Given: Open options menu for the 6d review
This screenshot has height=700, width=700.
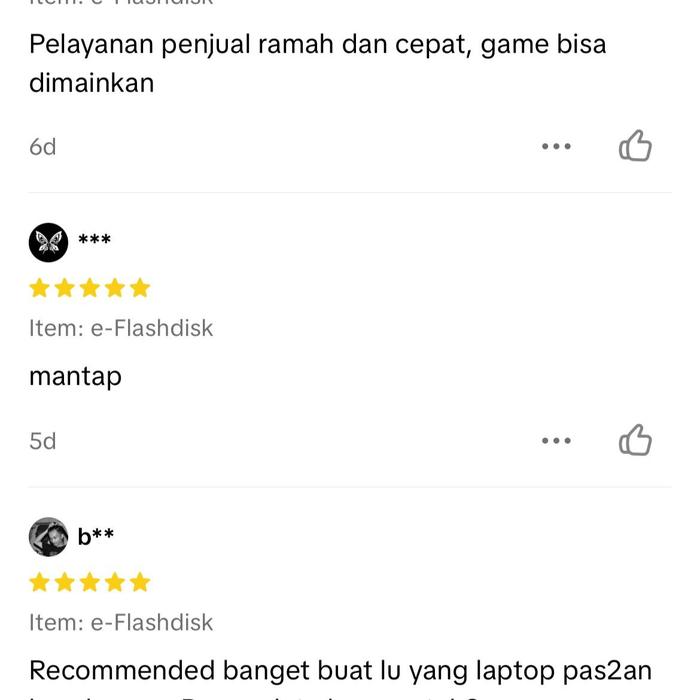Looking at the screenshot, I should [x=556, y=146].
